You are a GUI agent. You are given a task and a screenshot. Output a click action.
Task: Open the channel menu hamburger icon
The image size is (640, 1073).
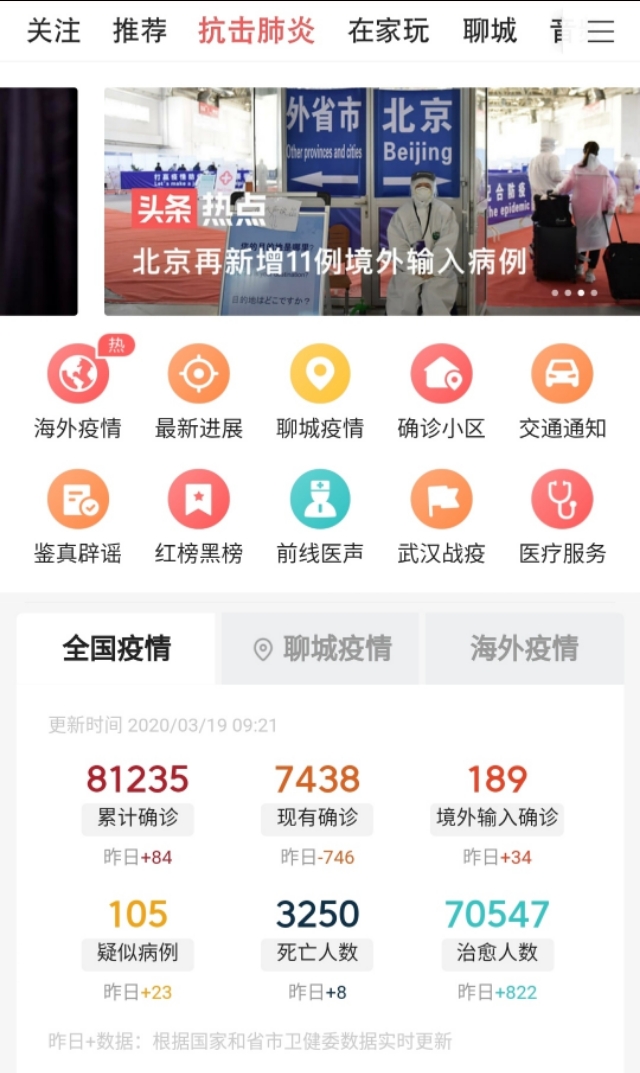[x=600, y=31]
